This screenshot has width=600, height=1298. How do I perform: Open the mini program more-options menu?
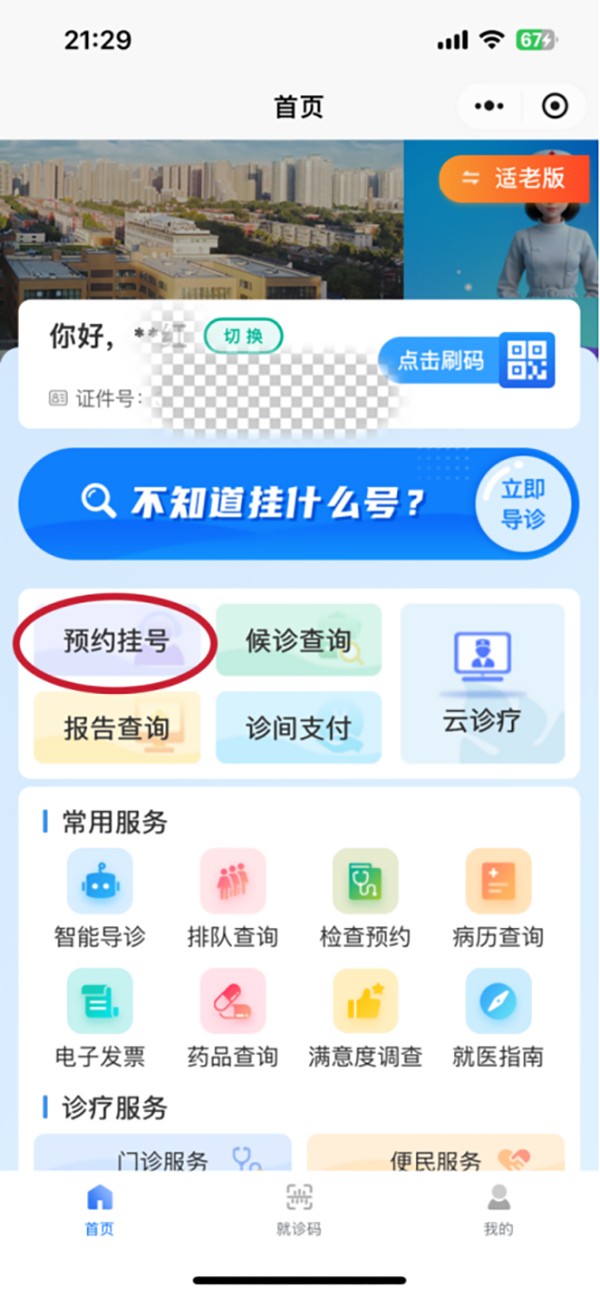tap(489, 106)
